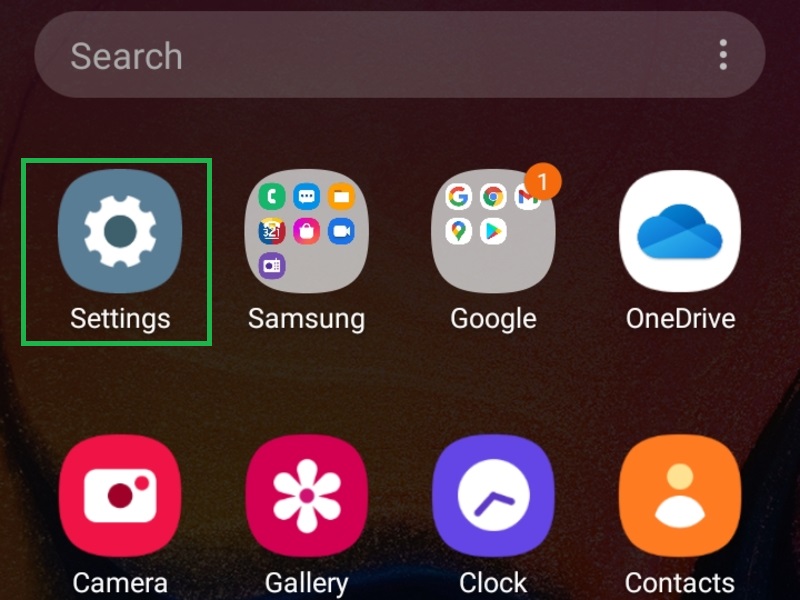The width and height of the screenshot is (800, 600).
Task: Open the Clock app
Action: point(493,496)
